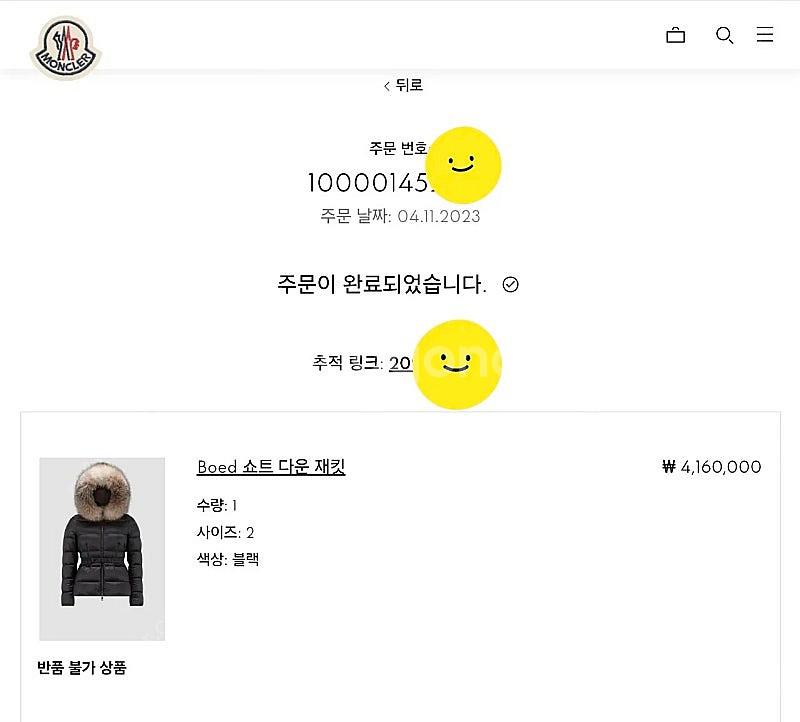Tap the Moncler logo to go home
800x722 pixels.
pos(66,48)
